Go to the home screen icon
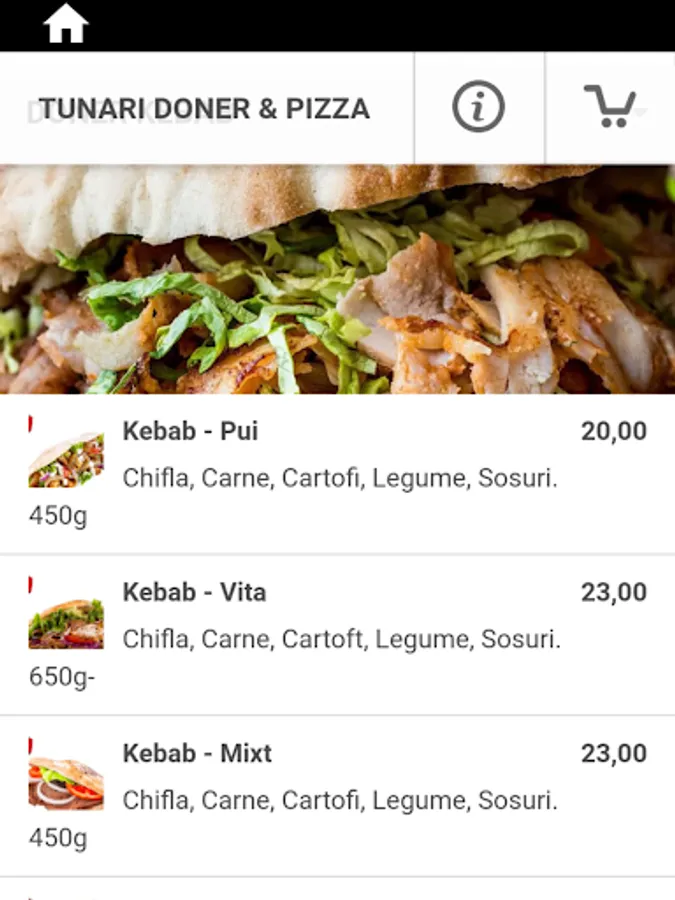675x900 pixels. tap(66, 24)
